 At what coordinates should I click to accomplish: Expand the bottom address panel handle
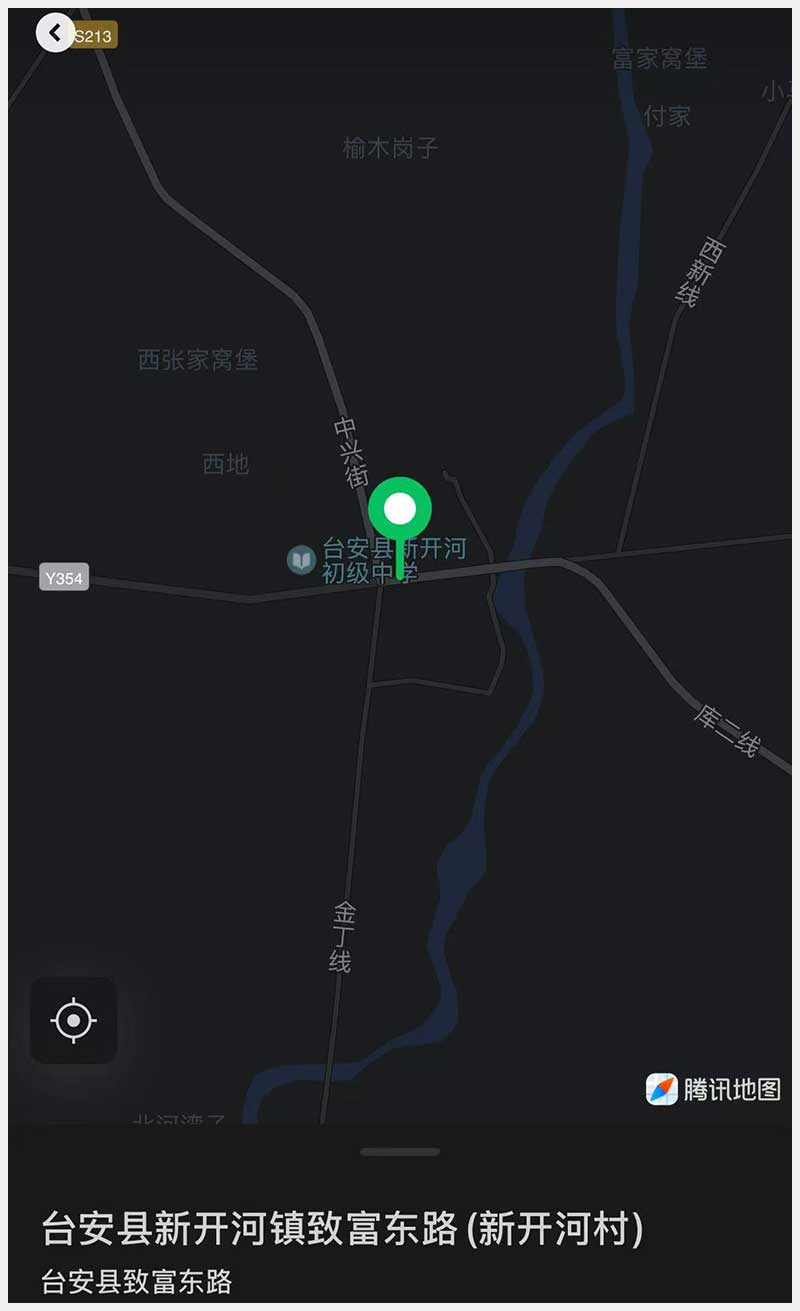pos(399,1152)
